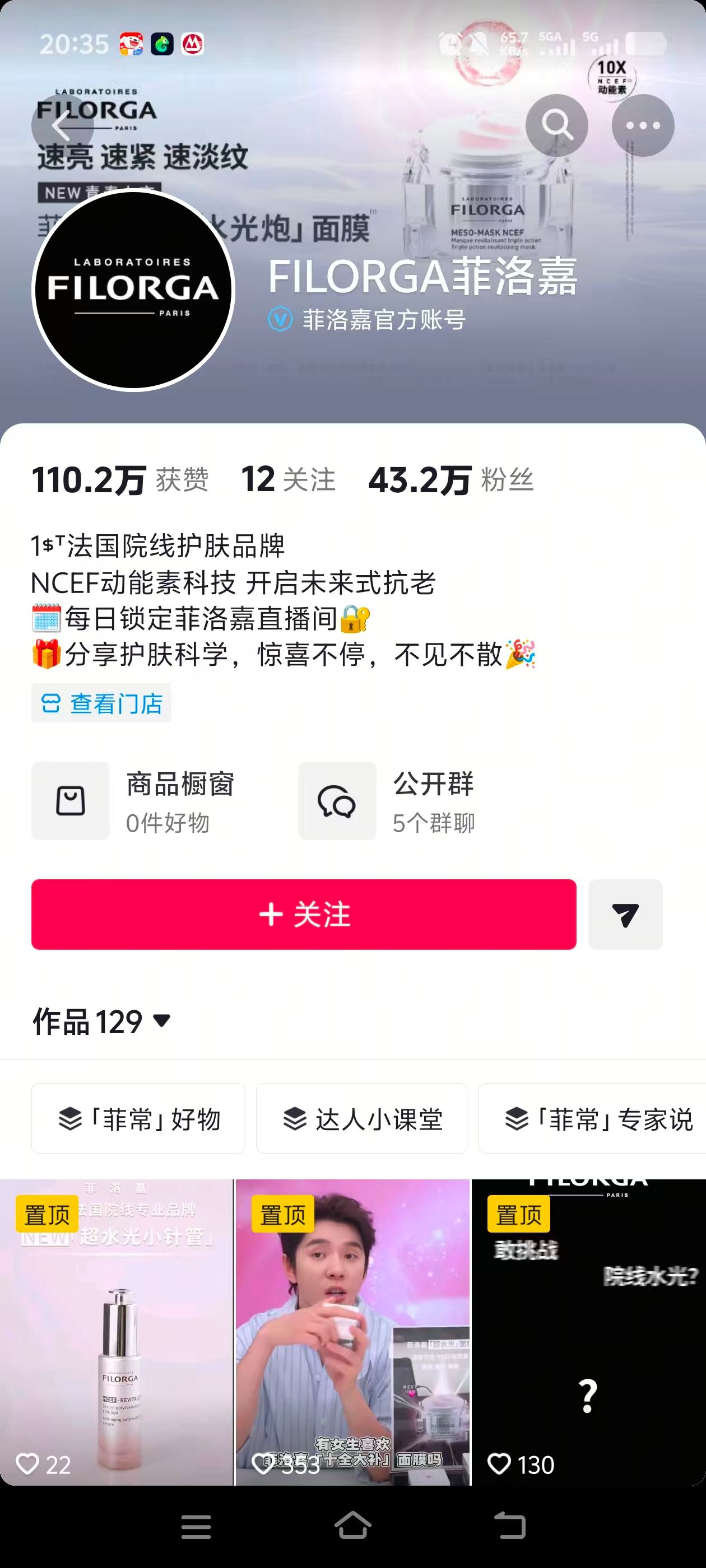The height and width of the screenshot is (1568, 706).
Task: Open the pinned serum video with 22 likes
Action: [117, 1333]
